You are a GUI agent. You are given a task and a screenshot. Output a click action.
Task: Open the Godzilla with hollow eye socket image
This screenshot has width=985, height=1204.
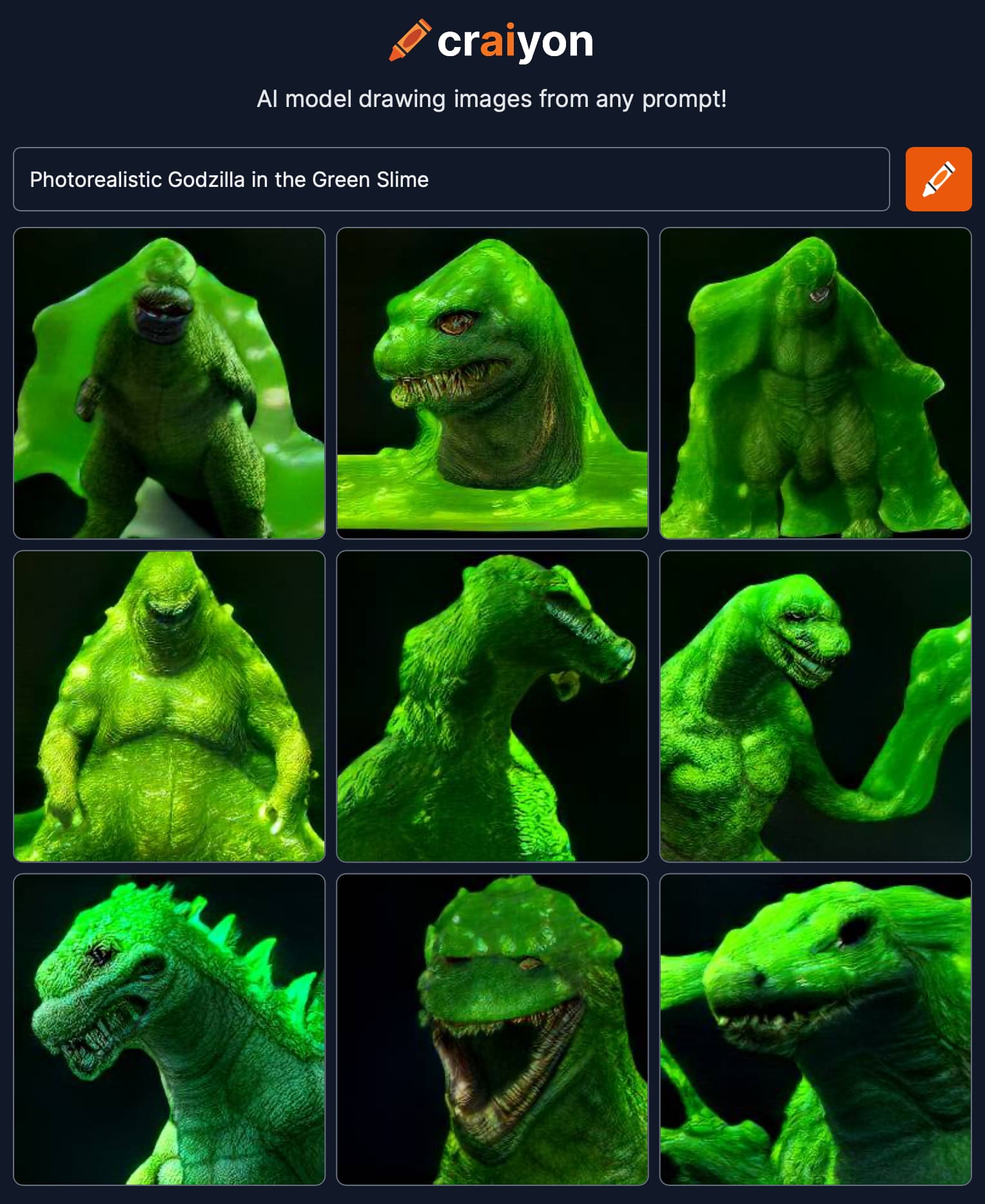click(815, 1029)
